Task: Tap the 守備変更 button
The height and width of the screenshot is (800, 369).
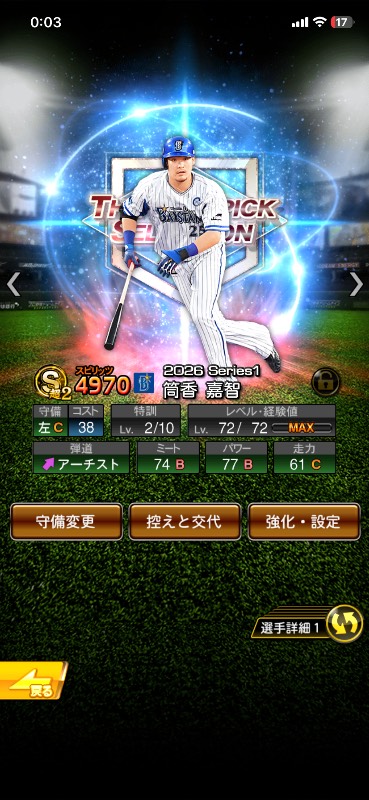Action: coord(66,521)
